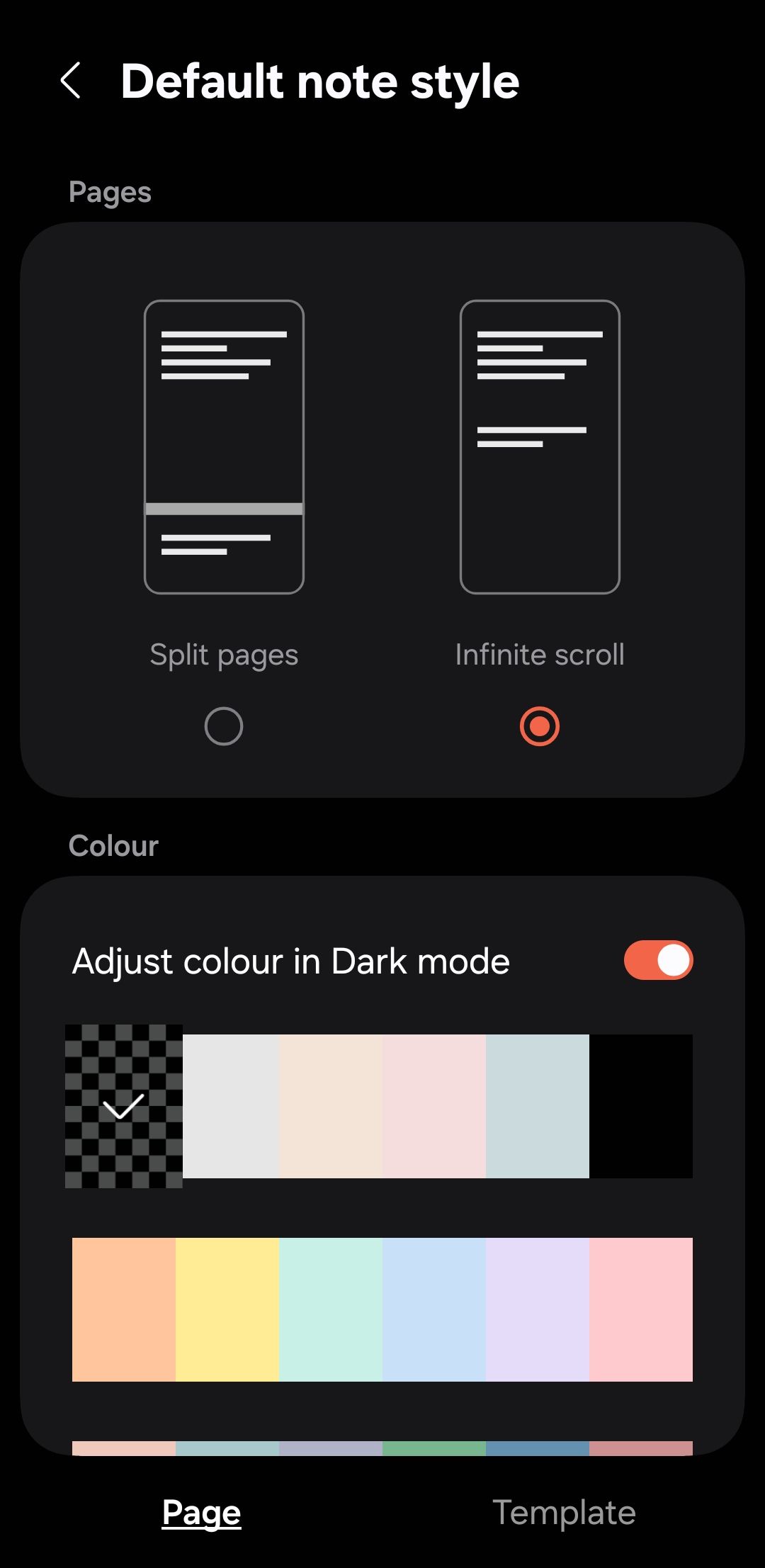Choose the checked transparent checkerboard swatch

click(124, 1106)
